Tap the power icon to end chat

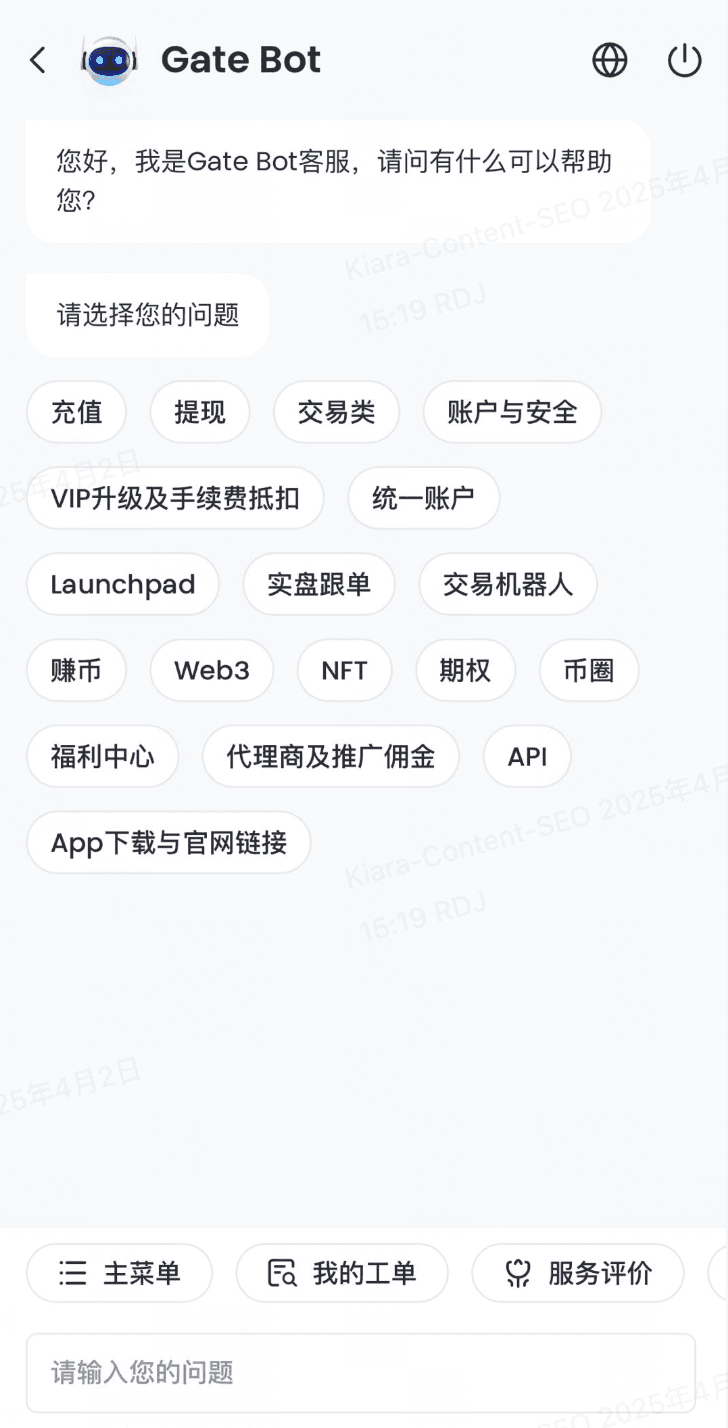coord(685,61)
